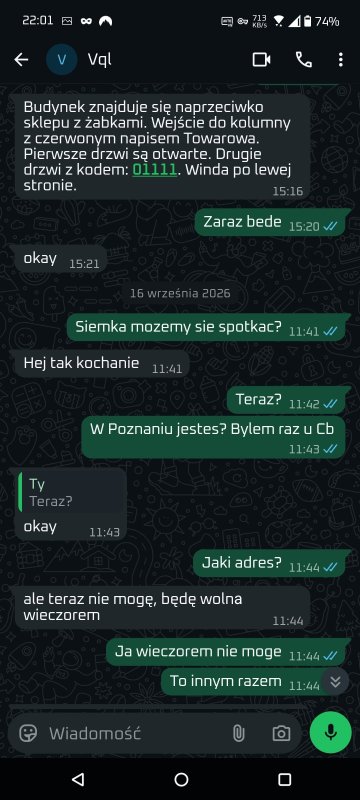Tap the system home button

181,779
